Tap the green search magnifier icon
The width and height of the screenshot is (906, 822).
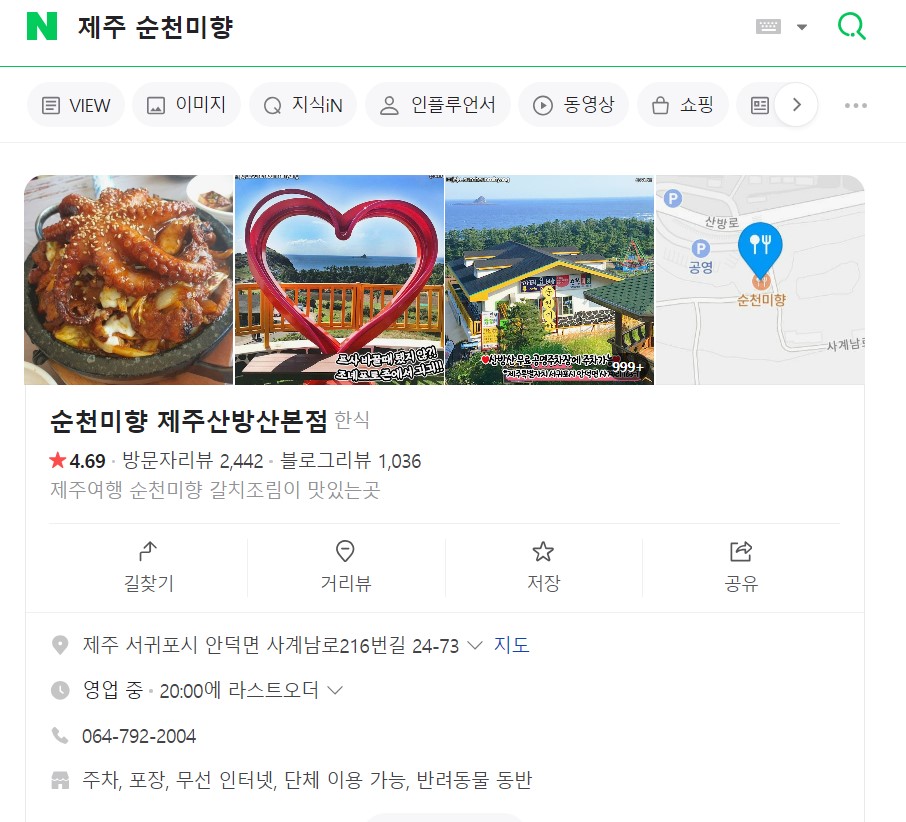pyautogui.click(x=851, y=26)
